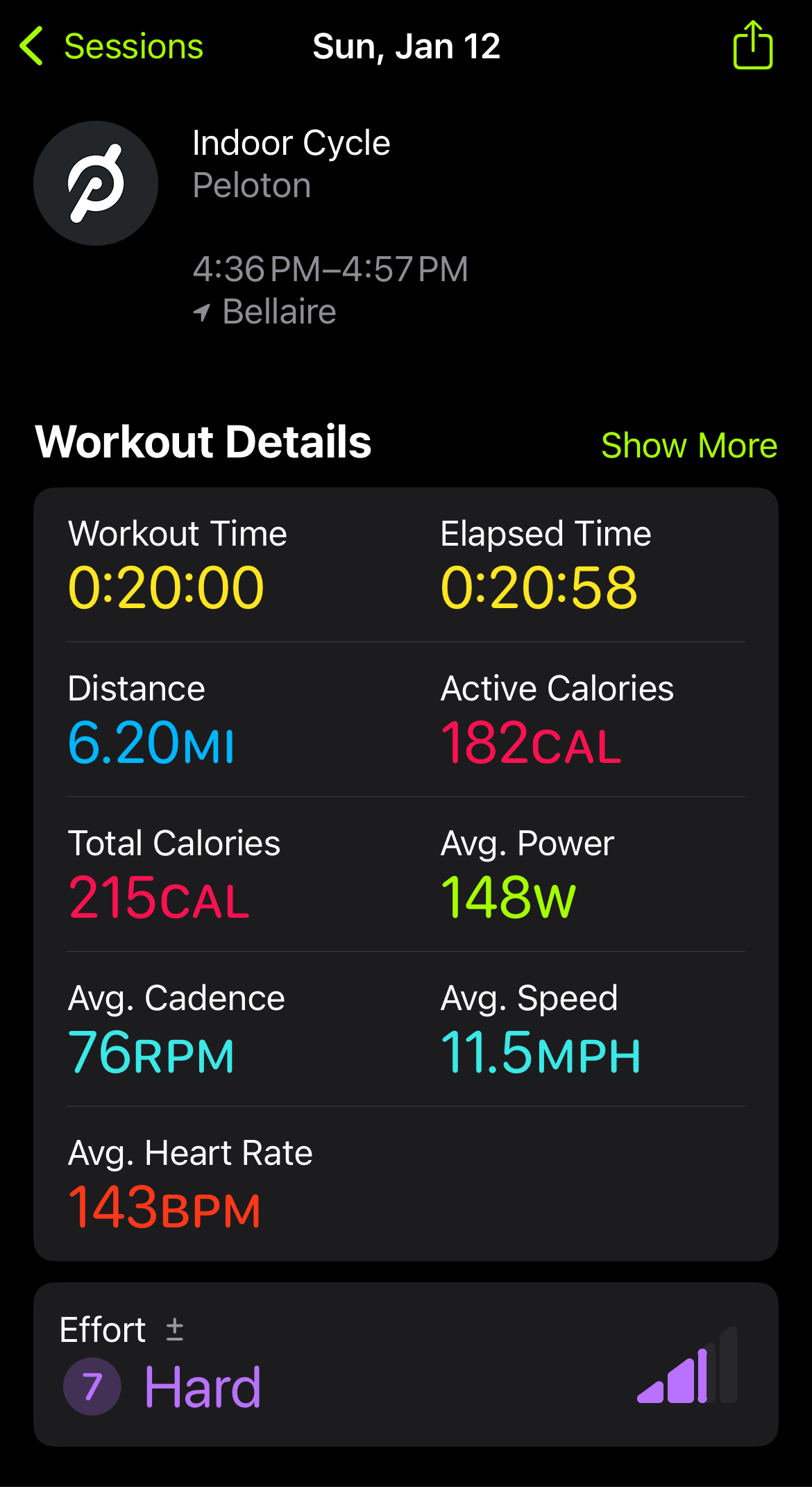Screen dimensions: 812x1487
Task: Go back to Sessions
Action: click(111, 47)
